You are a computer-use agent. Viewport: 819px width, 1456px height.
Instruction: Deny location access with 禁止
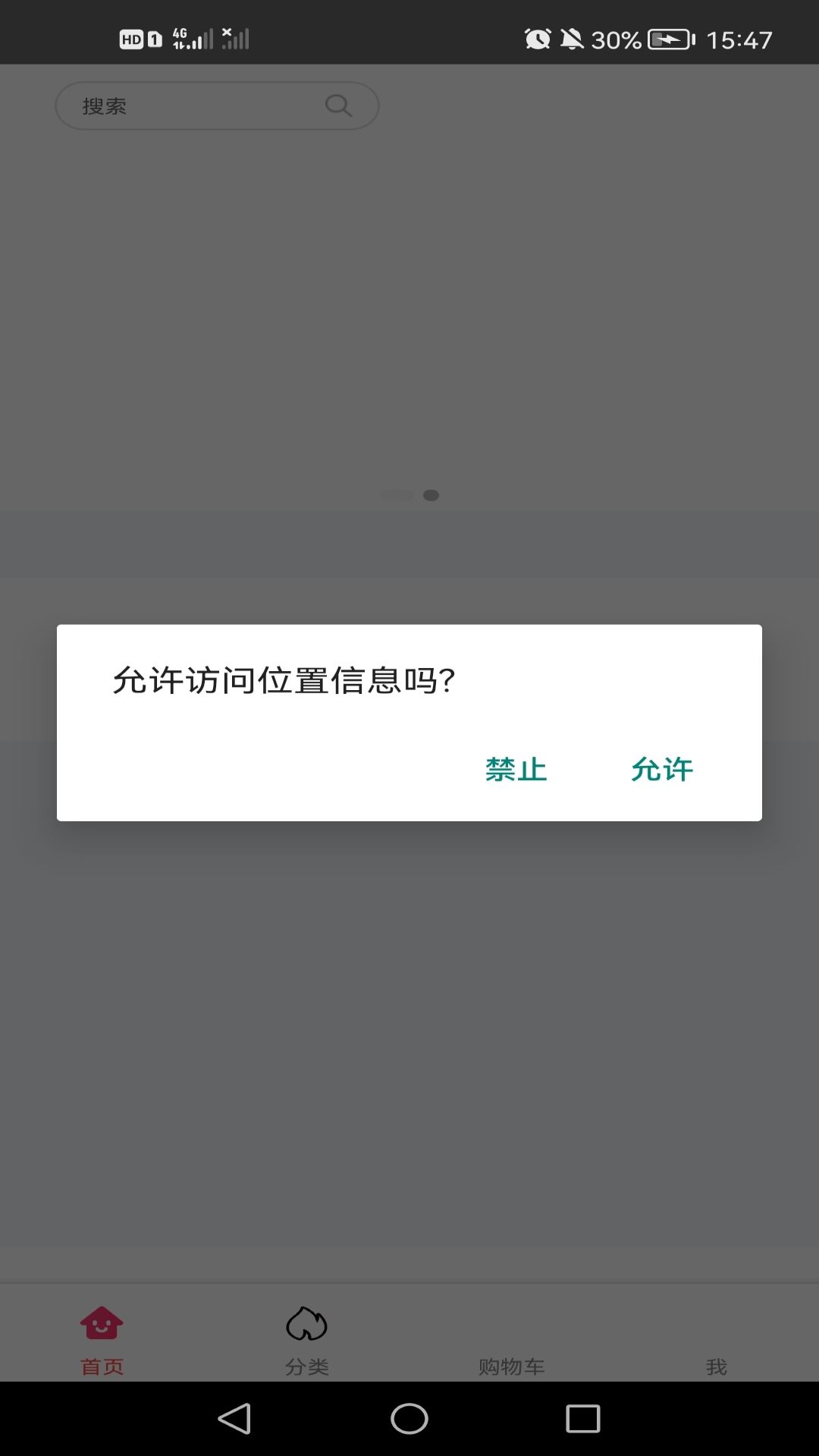point(516,769)
